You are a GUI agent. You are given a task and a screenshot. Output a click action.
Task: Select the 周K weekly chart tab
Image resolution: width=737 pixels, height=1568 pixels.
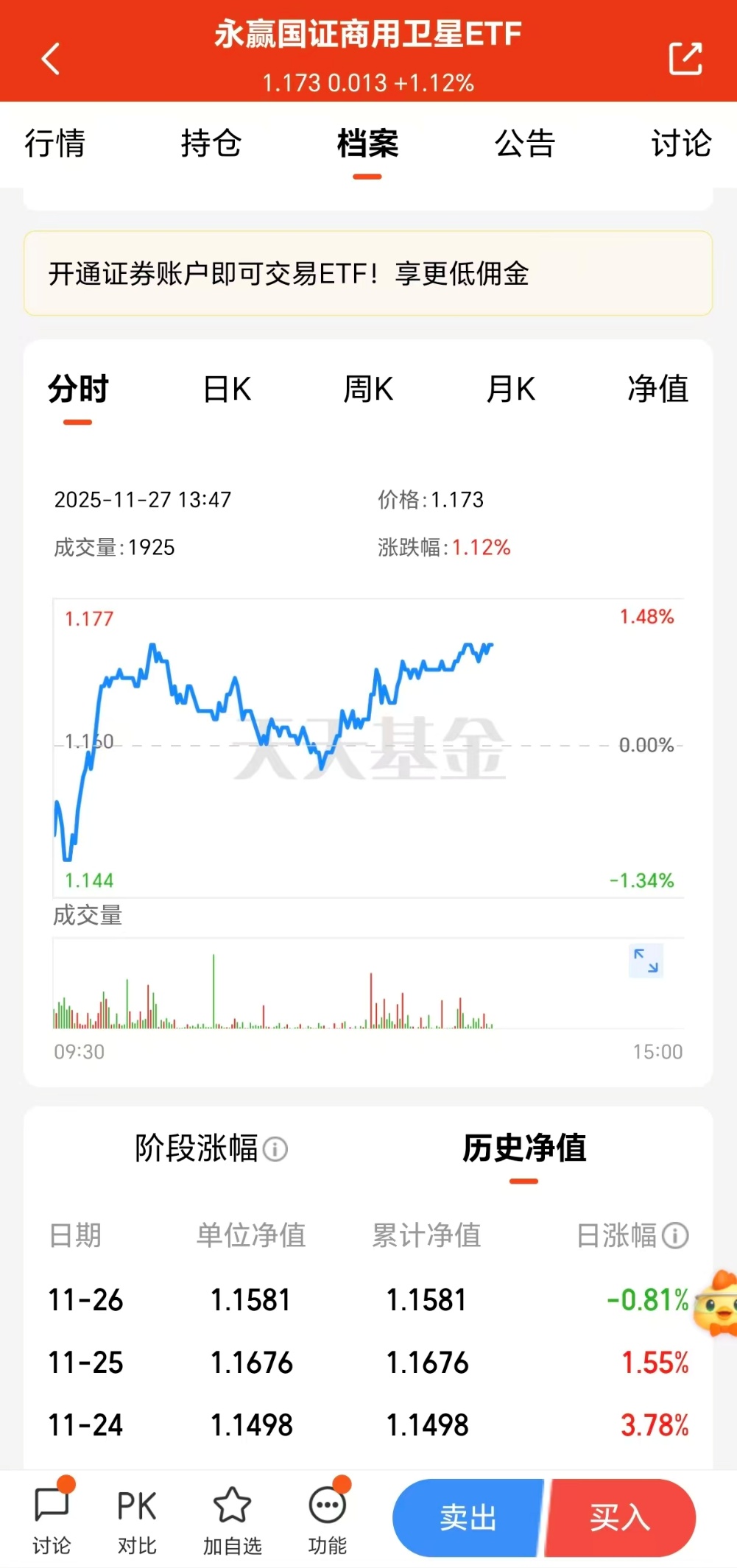pos(370,389)
